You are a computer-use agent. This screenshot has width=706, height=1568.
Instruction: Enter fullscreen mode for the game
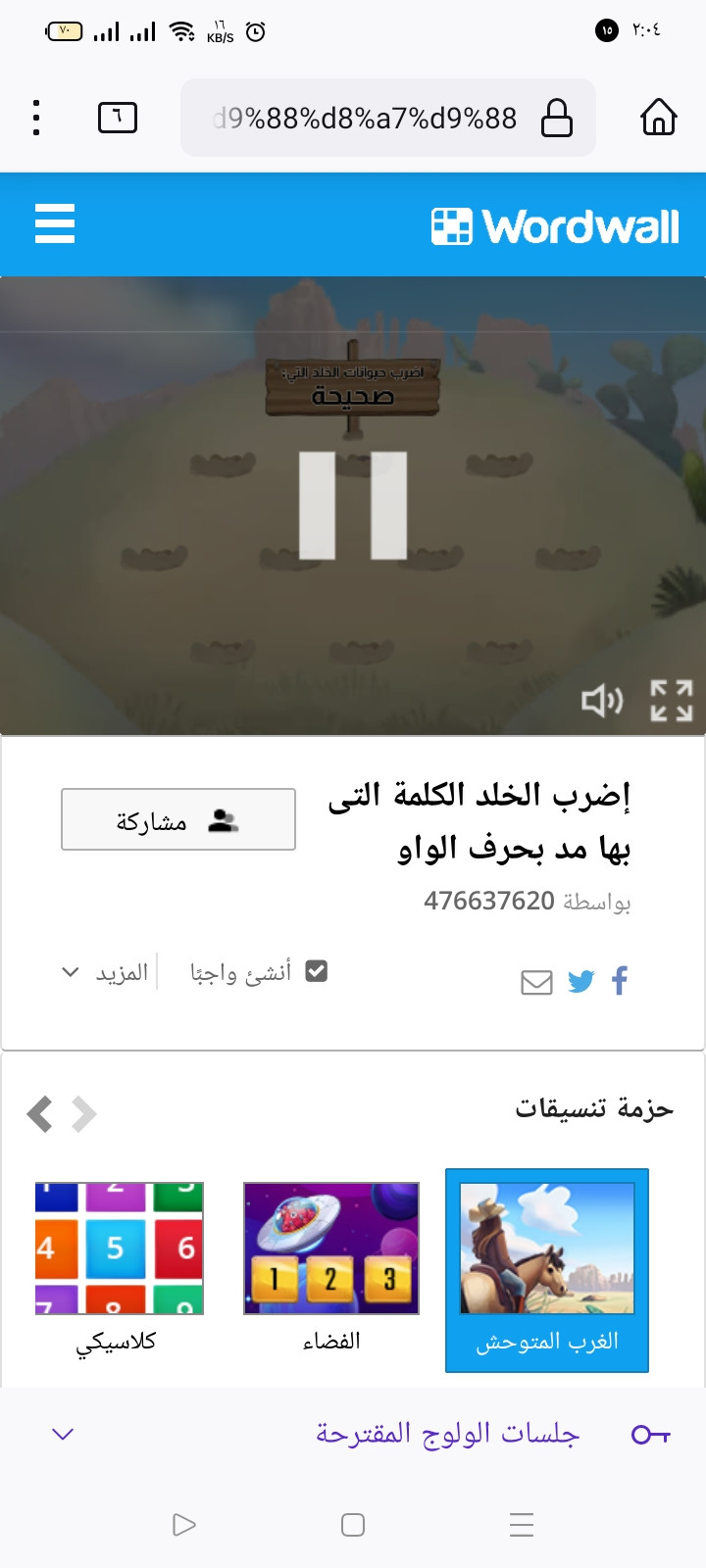pyautogui.click(x=672, y=701)
